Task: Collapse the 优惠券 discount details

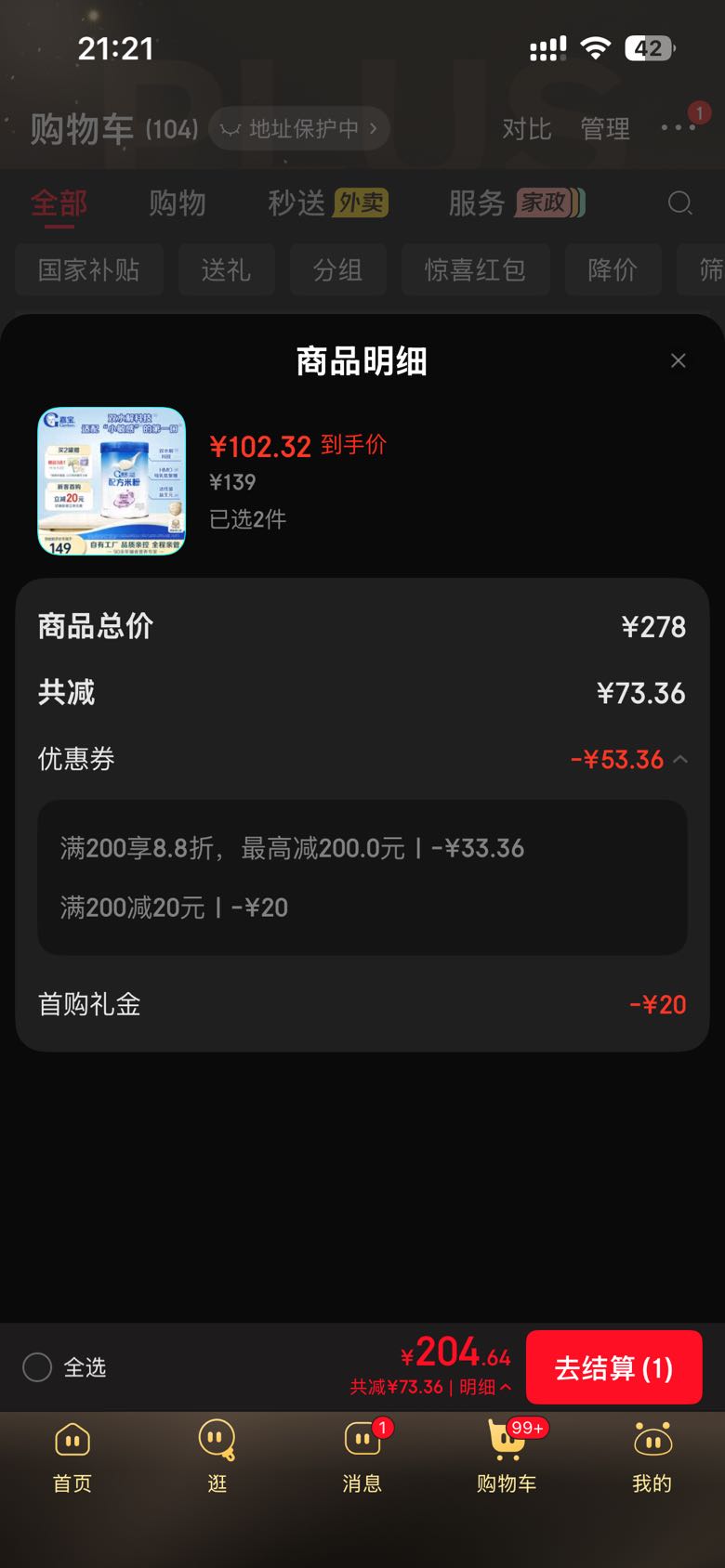Action: 680,759
